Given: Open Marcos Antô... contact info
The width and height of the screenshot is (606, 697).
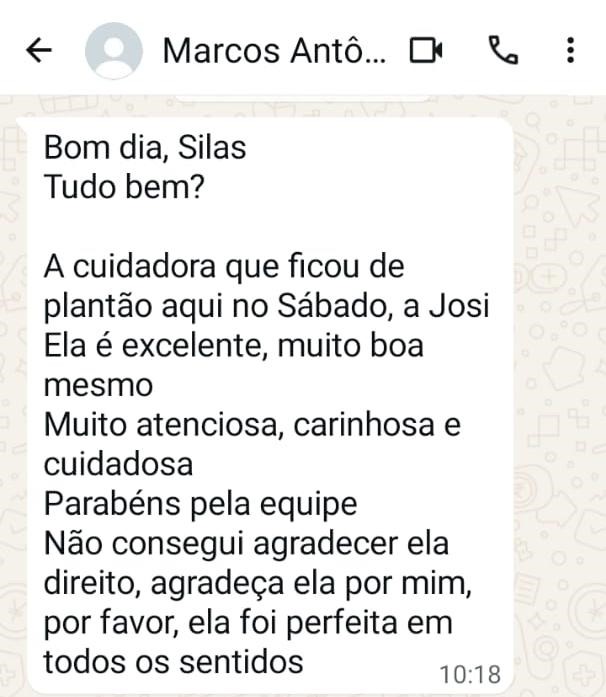Looking at the screenshot, I should click(272, 50).
